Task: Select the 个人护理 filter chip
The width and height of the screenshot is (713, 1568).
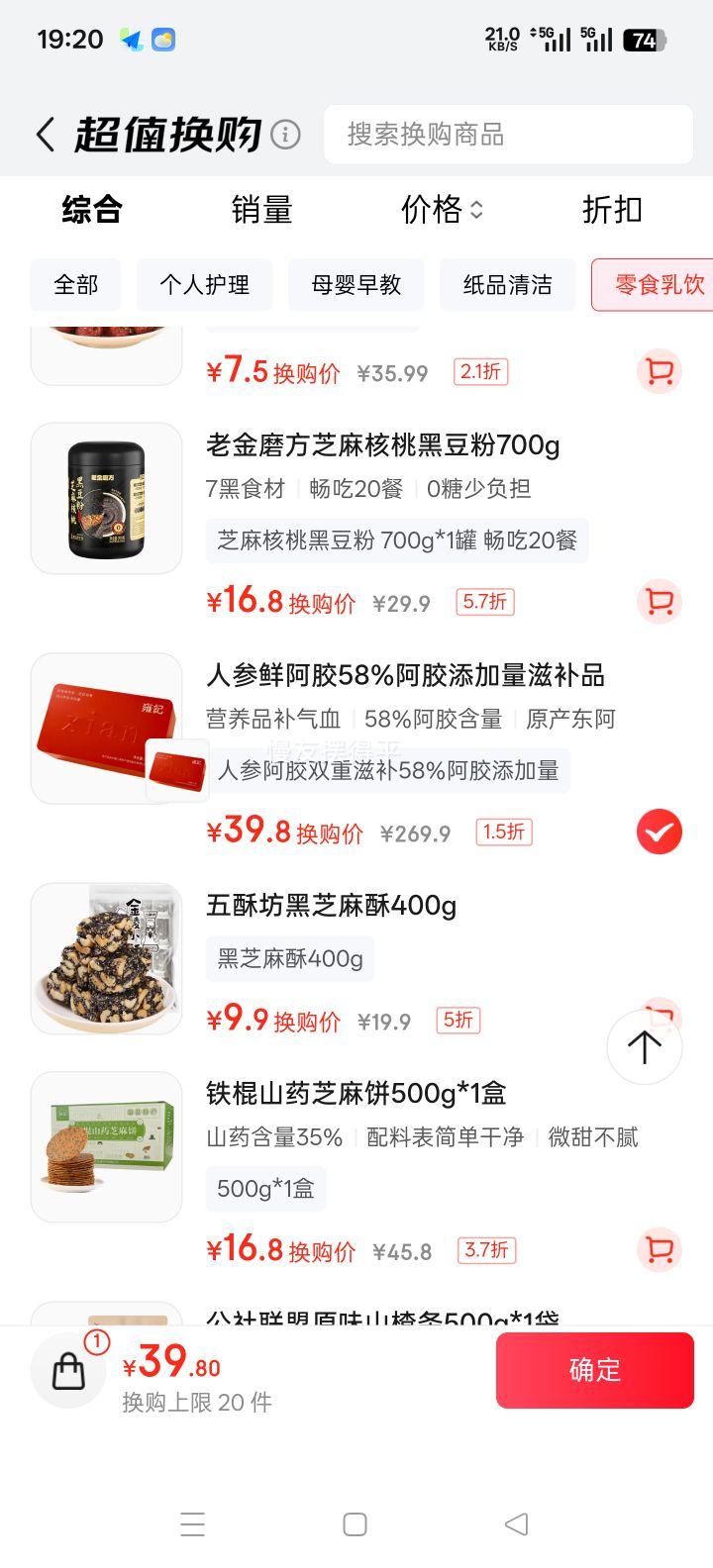Action: click(x=204, y=284)
